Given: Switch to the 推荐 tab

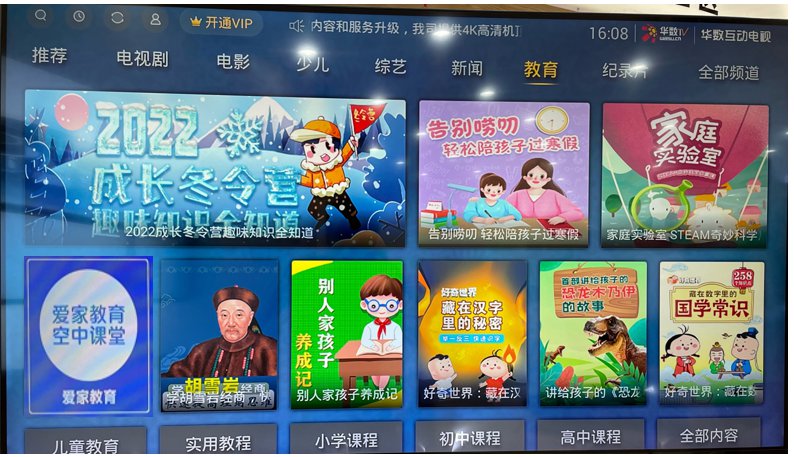Looking at the screenshot, I should click(49, 56).
